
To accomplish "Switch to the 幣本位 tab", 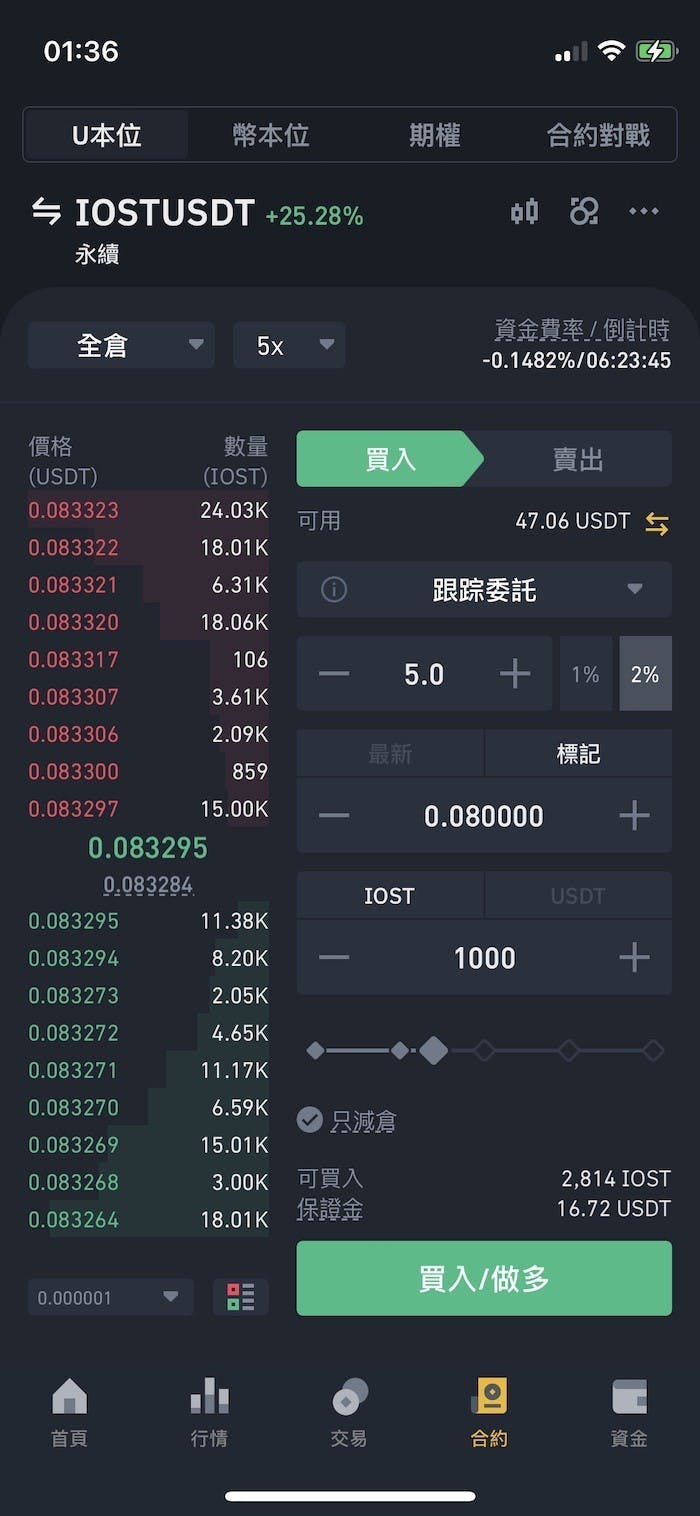I will coord(271,135).
